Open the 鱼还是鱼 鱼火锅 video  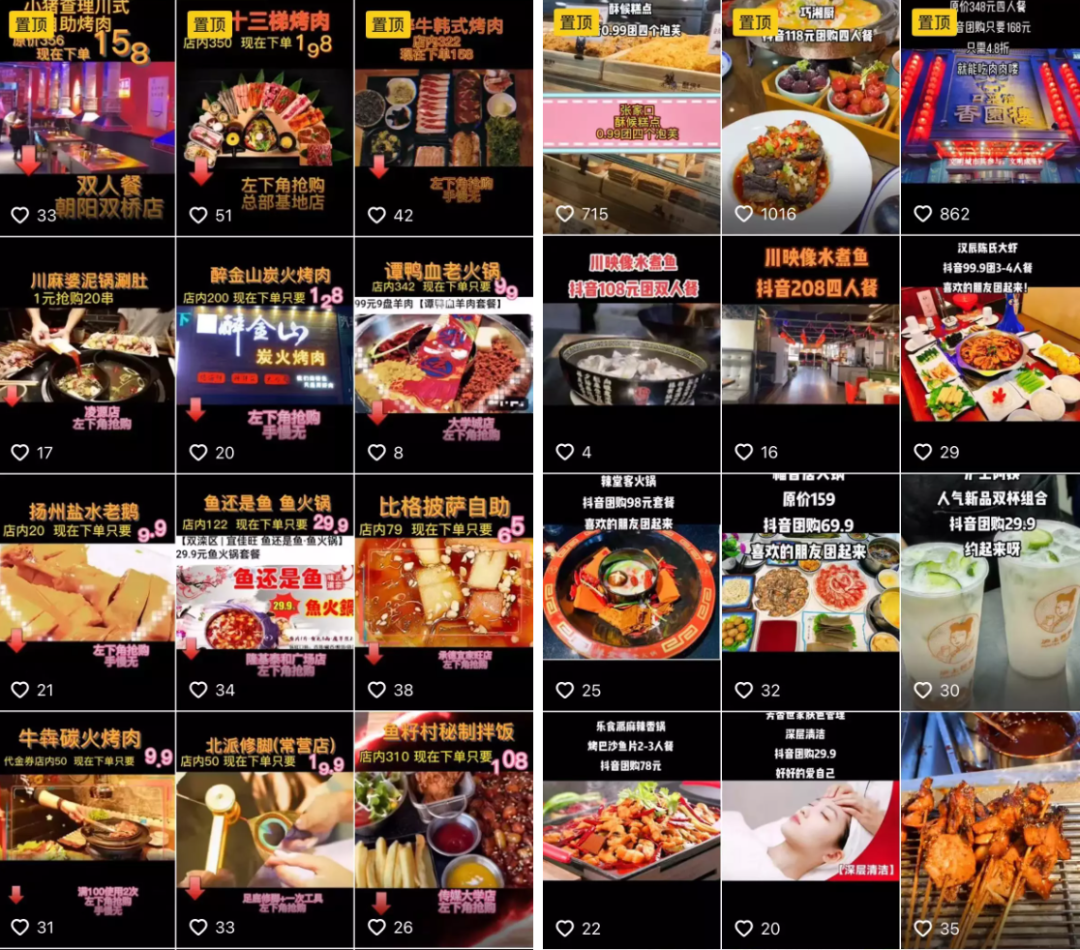point(264,592)
